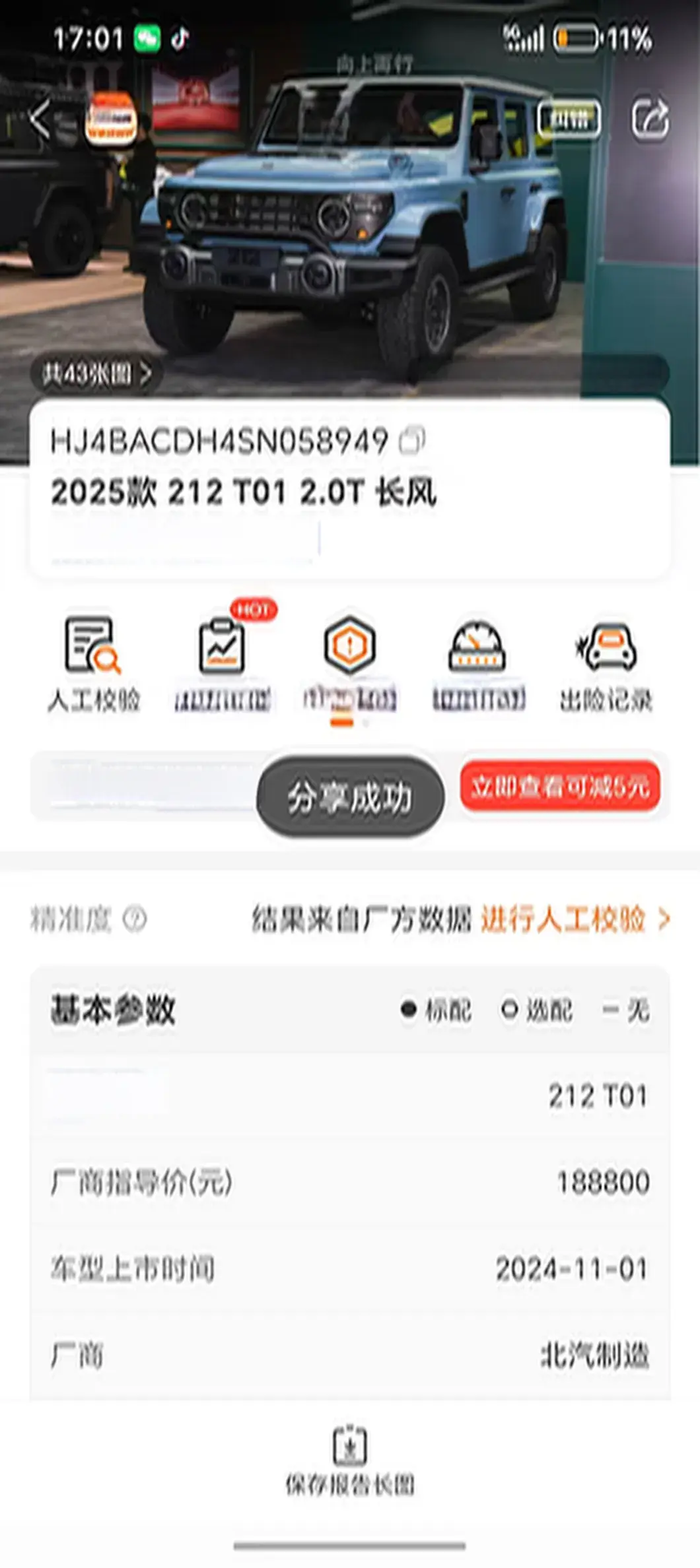
Task: Follow the 进行人工校验 link
Action: click(x=575, y=919)
